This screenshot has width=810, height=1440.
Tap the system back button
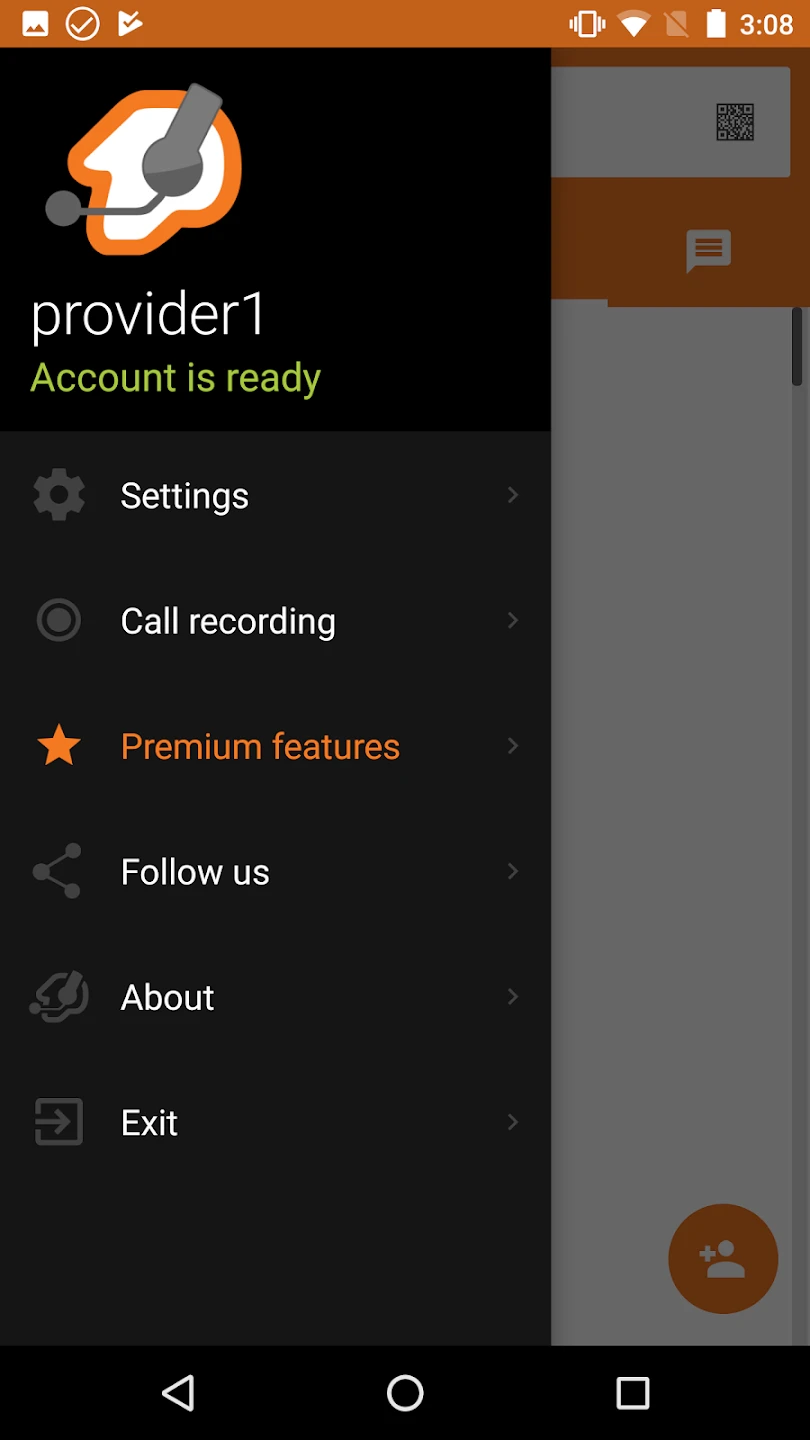pyautogui.click(x=178, y=1392)
